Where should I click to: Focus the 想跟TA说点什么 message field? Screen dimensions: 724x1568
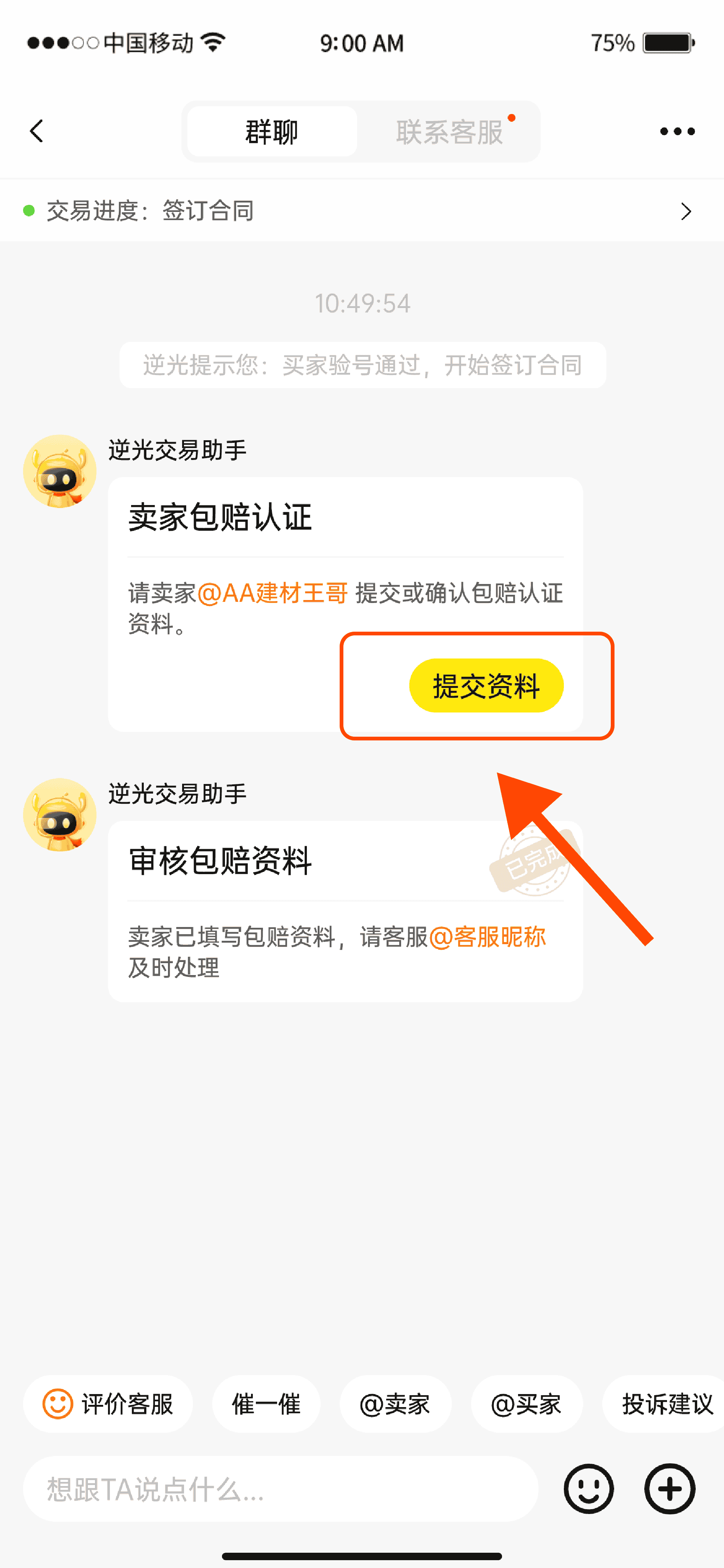coord(280,1489)
